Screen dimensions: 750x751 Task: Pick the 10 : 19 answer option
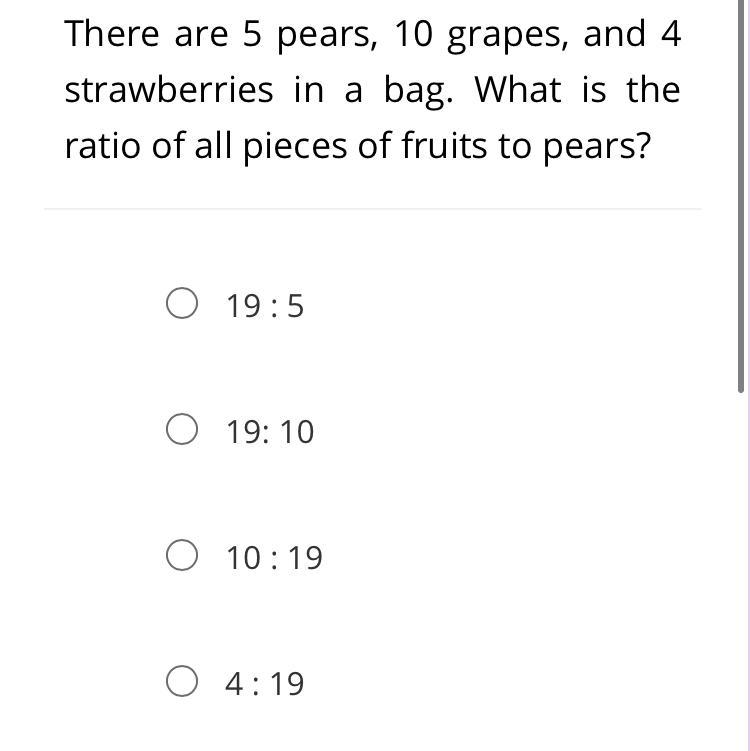coord(182,557)
